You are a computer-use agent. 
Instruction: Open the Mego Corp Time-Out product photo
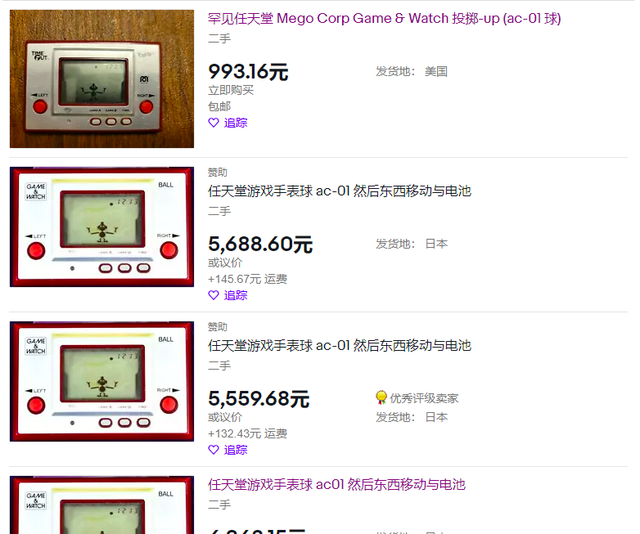point(102,79)
